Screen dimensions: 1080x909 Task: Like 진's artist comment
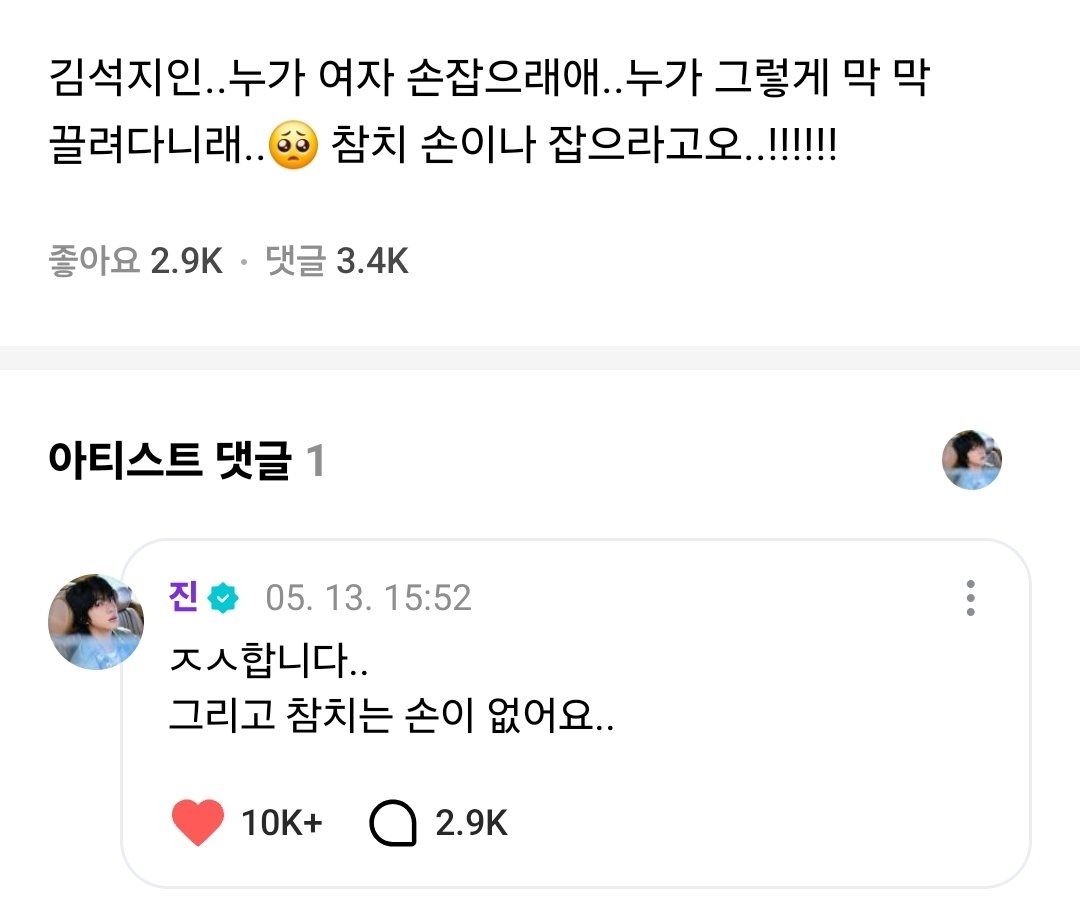coord(197,823)
